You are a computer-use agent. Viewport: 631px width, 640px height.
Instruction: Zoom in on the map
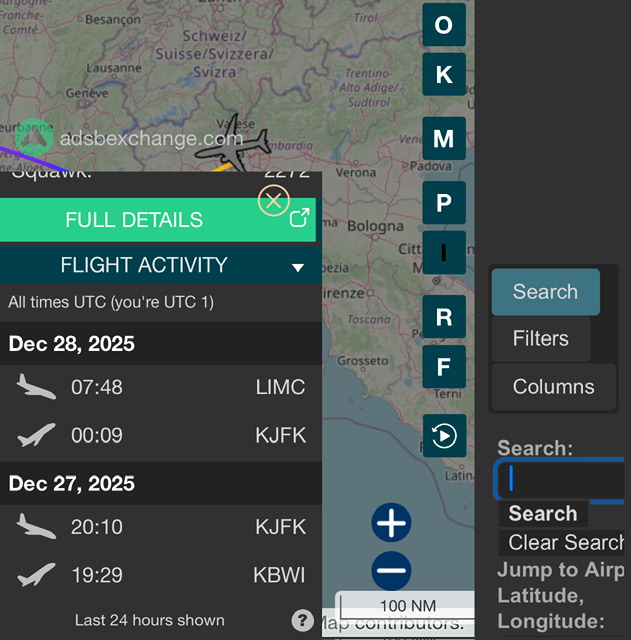click(392, 523)
